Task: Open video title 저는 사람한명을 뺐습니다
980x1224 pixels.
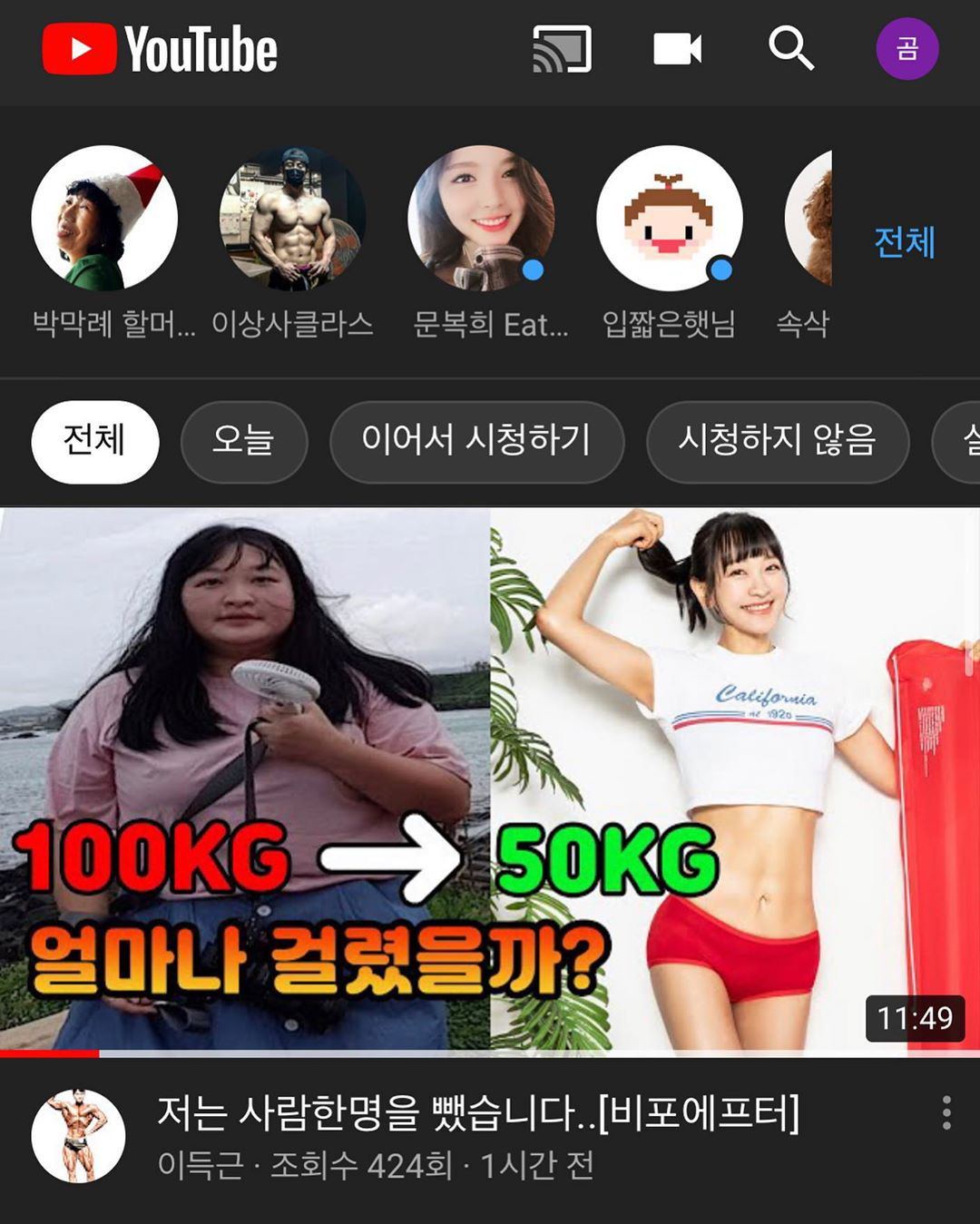Action: click(x=478, y=1112)
